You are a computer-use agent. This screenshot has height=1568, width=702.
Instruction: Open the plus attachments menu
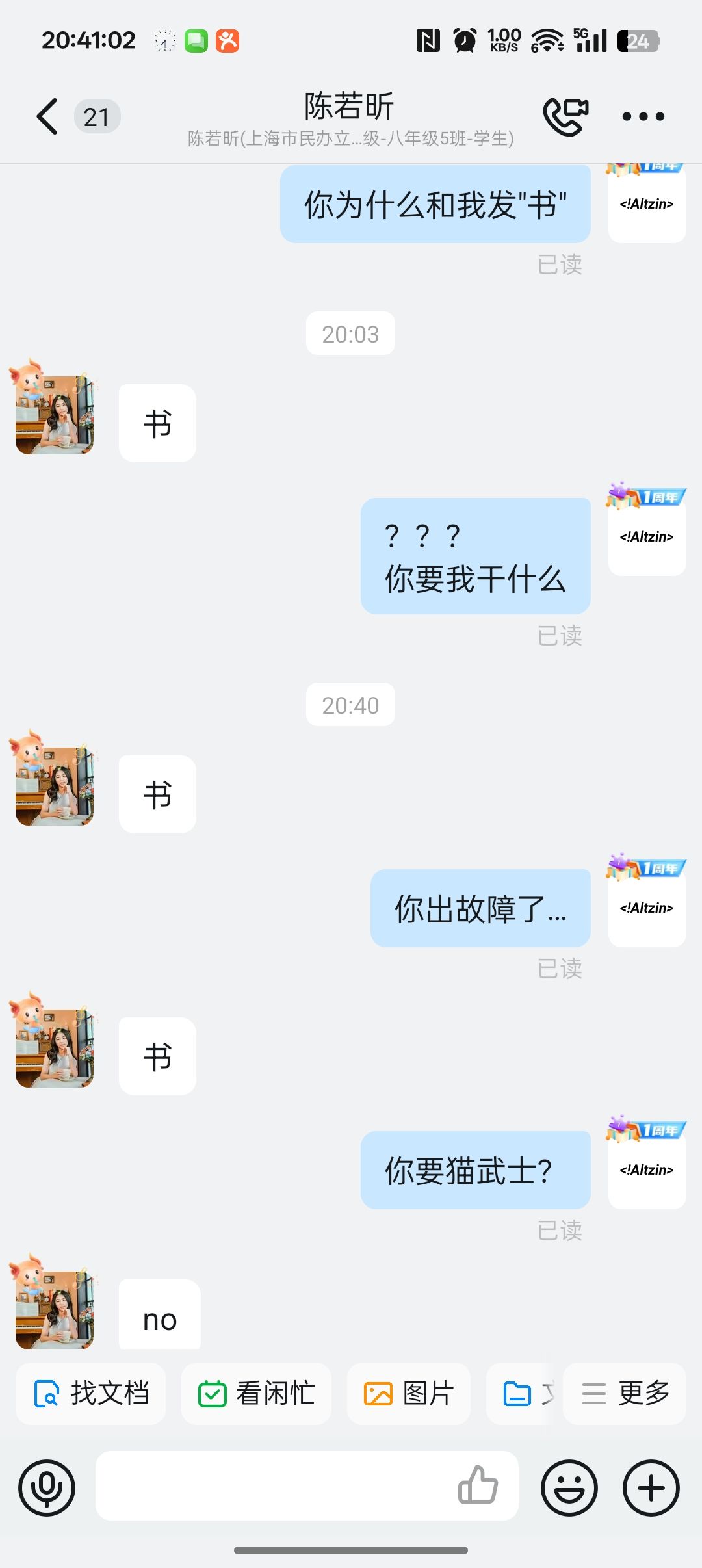[651, 1487]
